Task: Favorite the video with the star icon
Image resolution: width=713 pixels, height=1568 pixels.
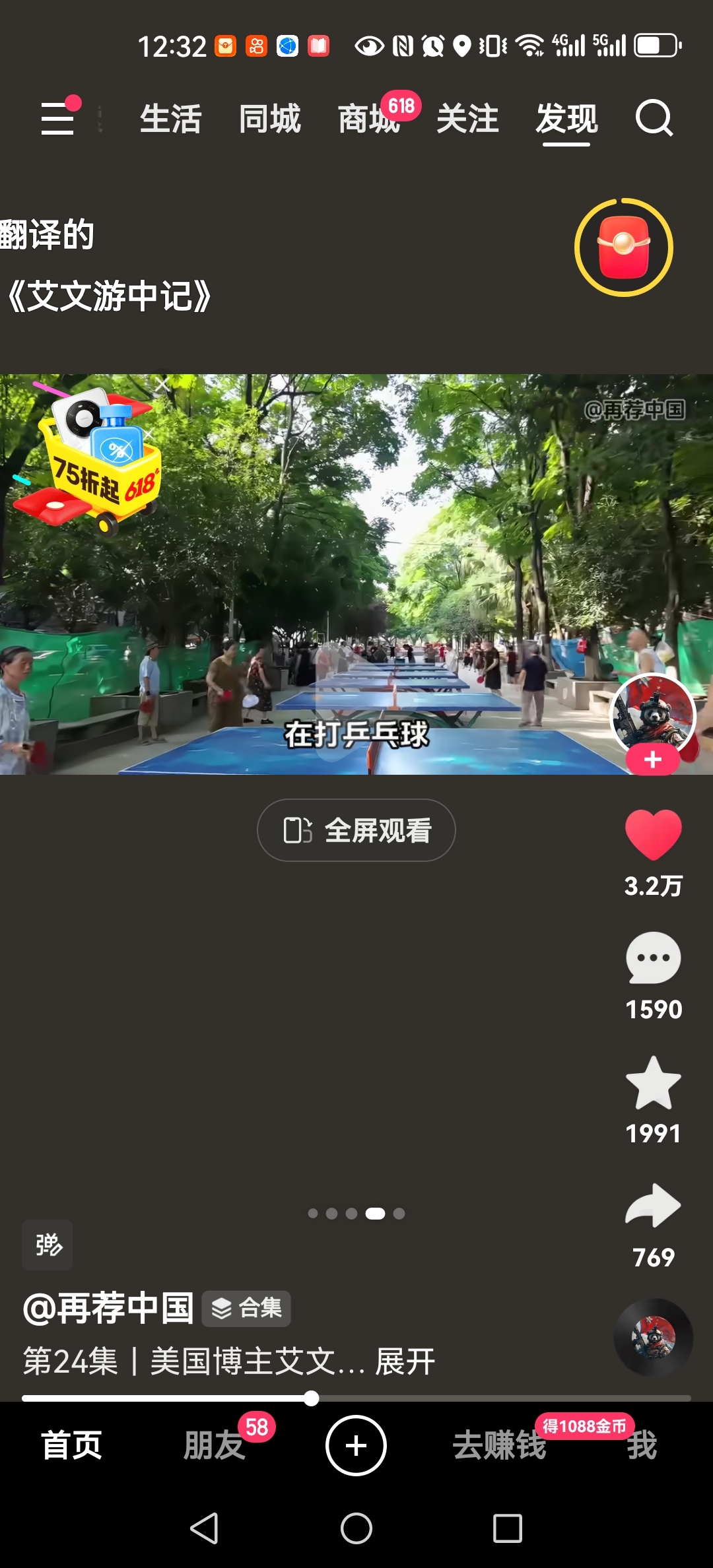Action: click(654, 1083)
